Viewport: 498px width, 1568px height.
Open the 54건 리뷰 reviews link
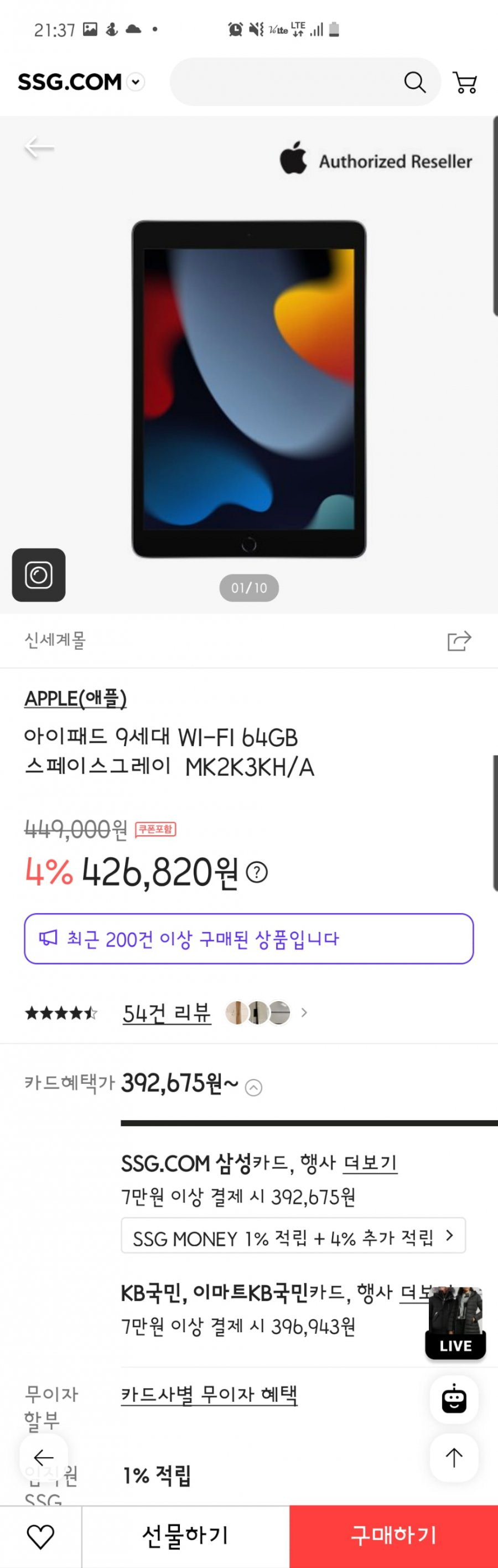tap(166, 1013)
